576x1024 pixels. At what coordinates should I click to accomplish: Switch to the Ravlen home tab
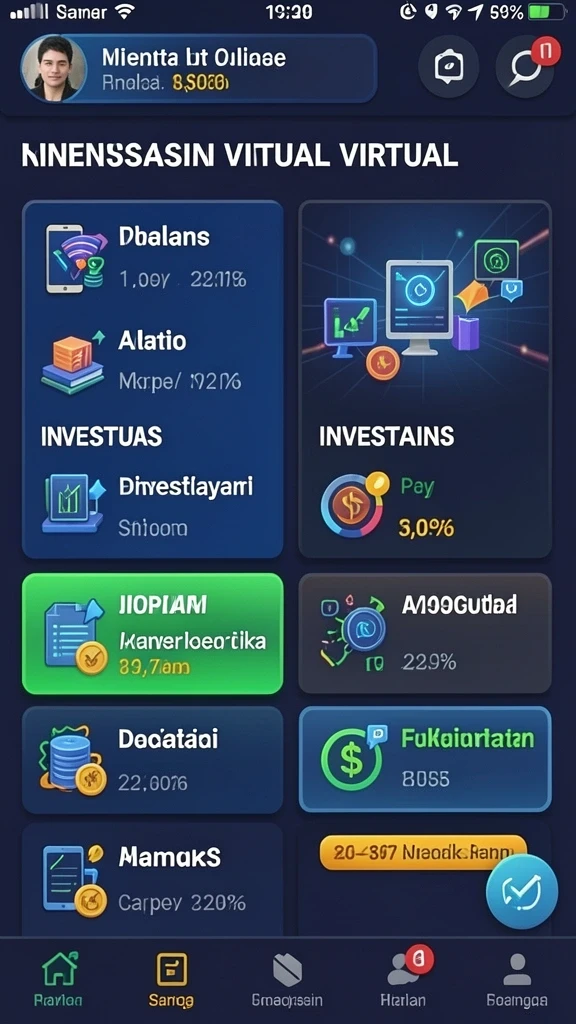[58, 980]
